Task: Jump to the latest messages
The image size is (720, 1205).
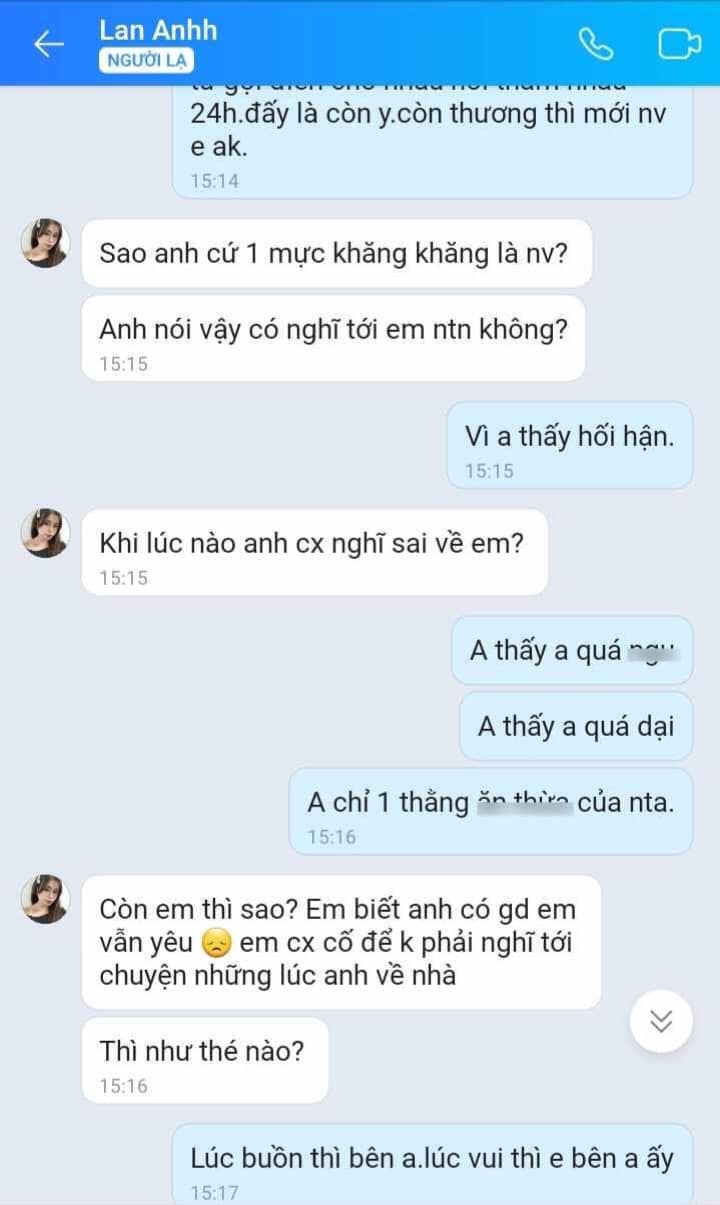Action: coord(661,1020)
